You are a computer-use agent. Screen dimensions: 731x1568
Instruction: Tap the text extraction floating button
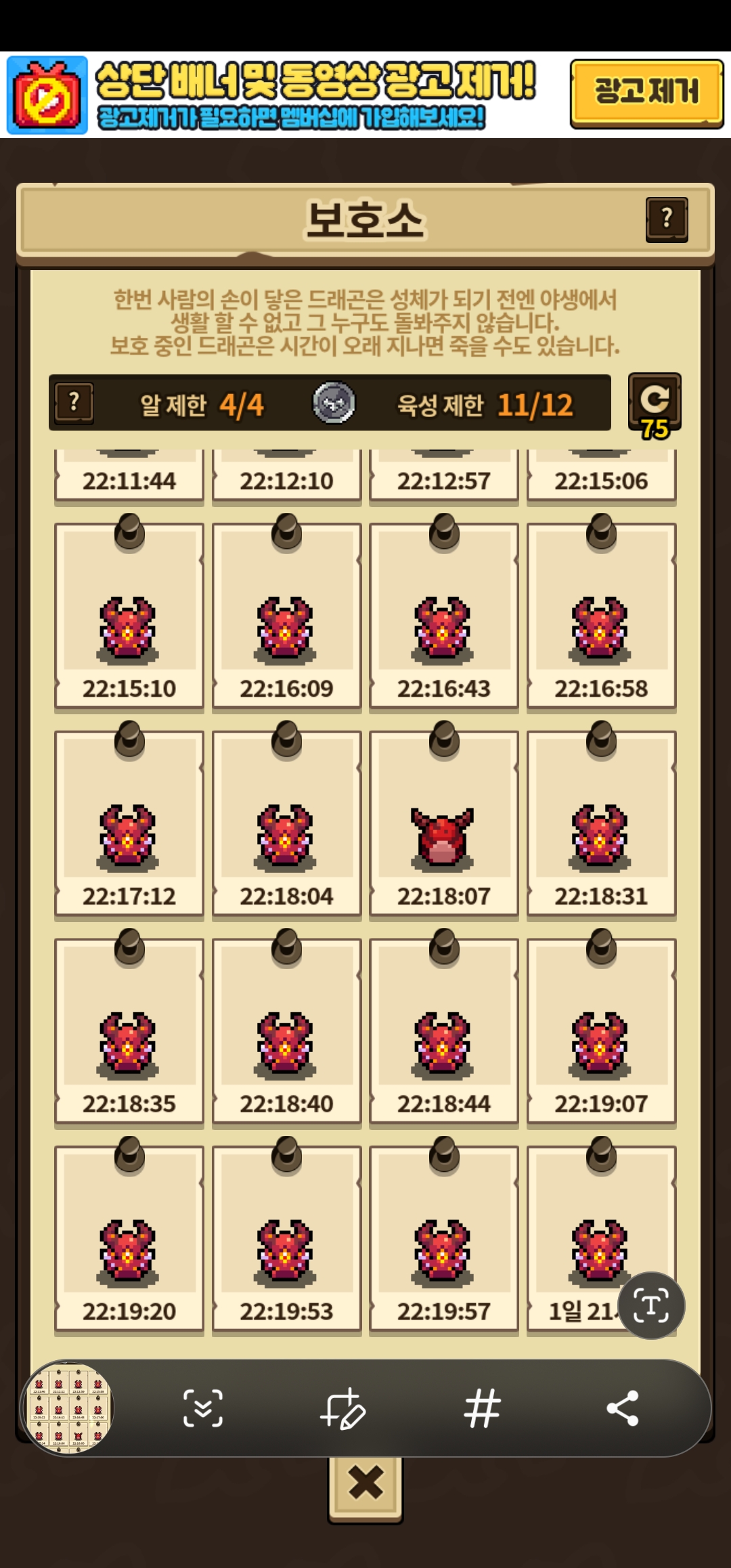650,1305
